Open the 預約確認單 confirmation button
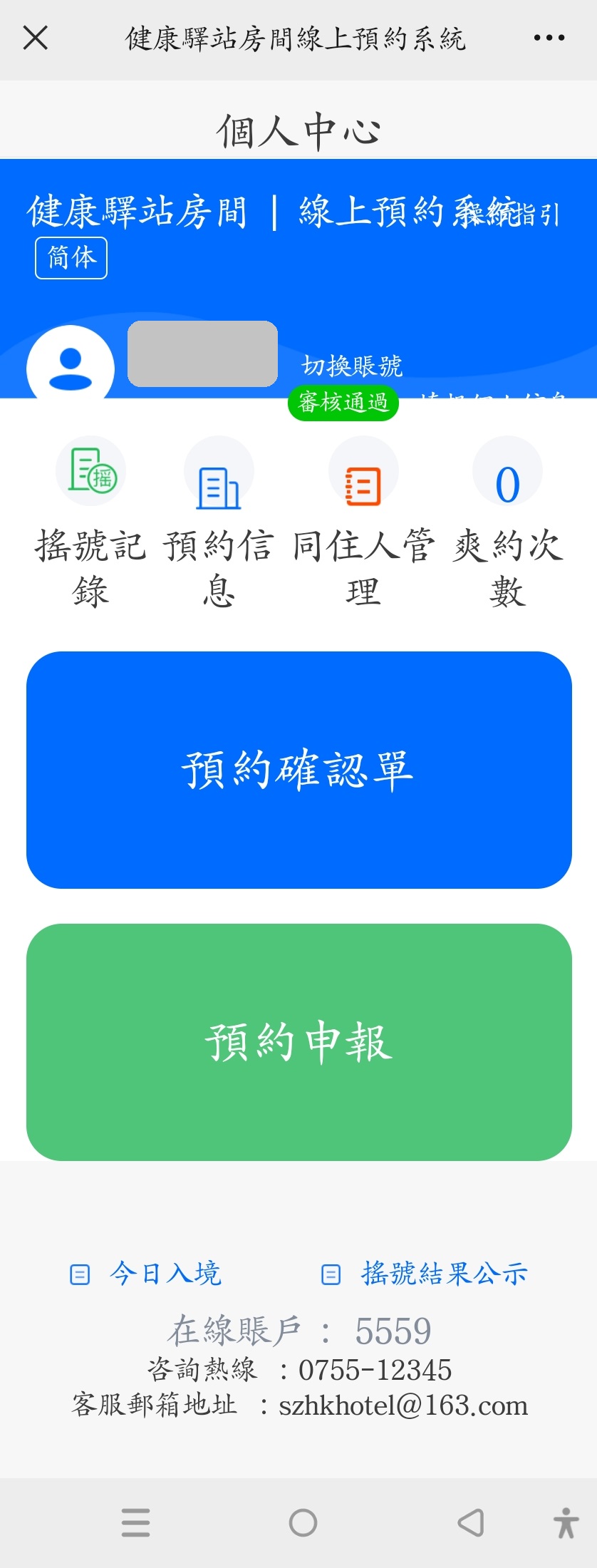 pyautogui.click(x=298, y=770)
